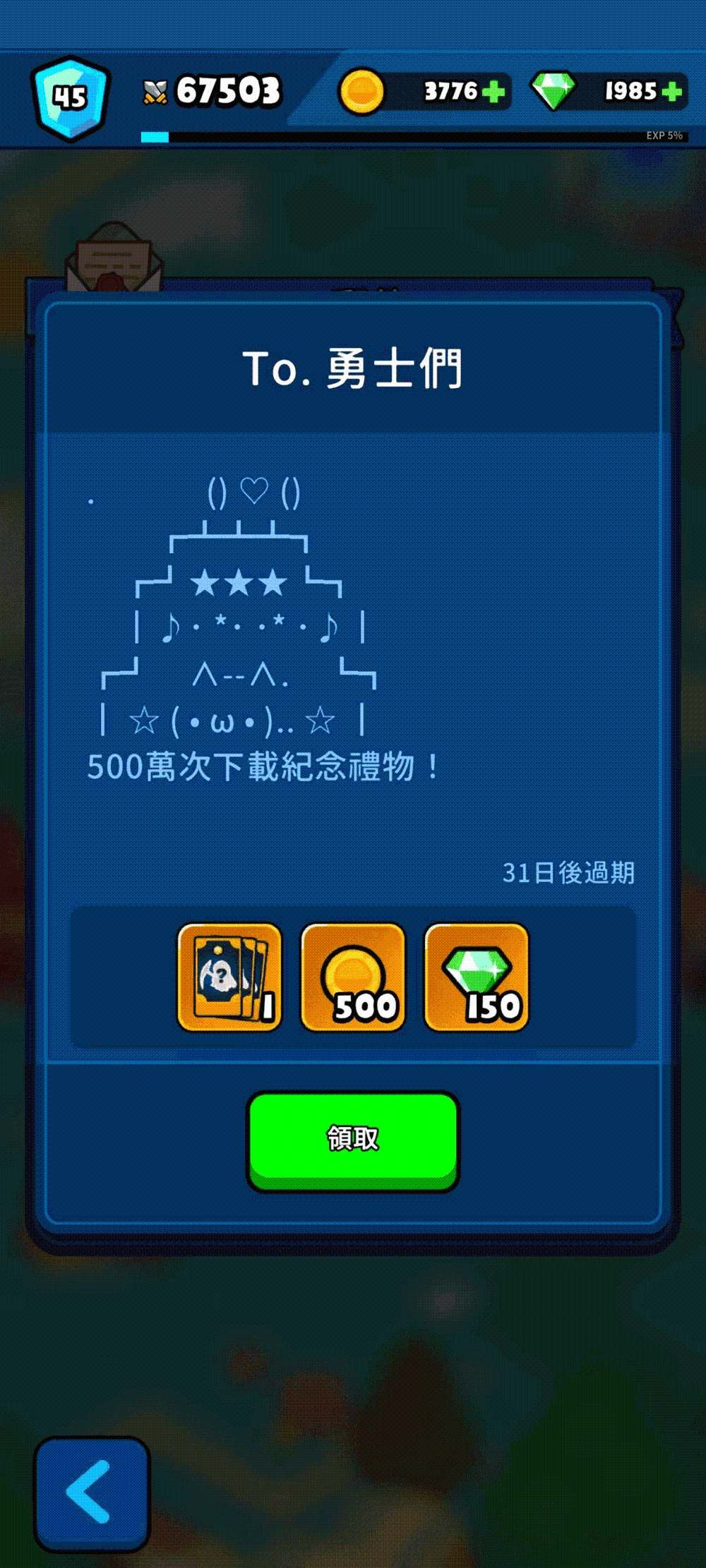Screen dimensions: 706x1568
Task: Open the level 45 player badge
Action: 71,97
